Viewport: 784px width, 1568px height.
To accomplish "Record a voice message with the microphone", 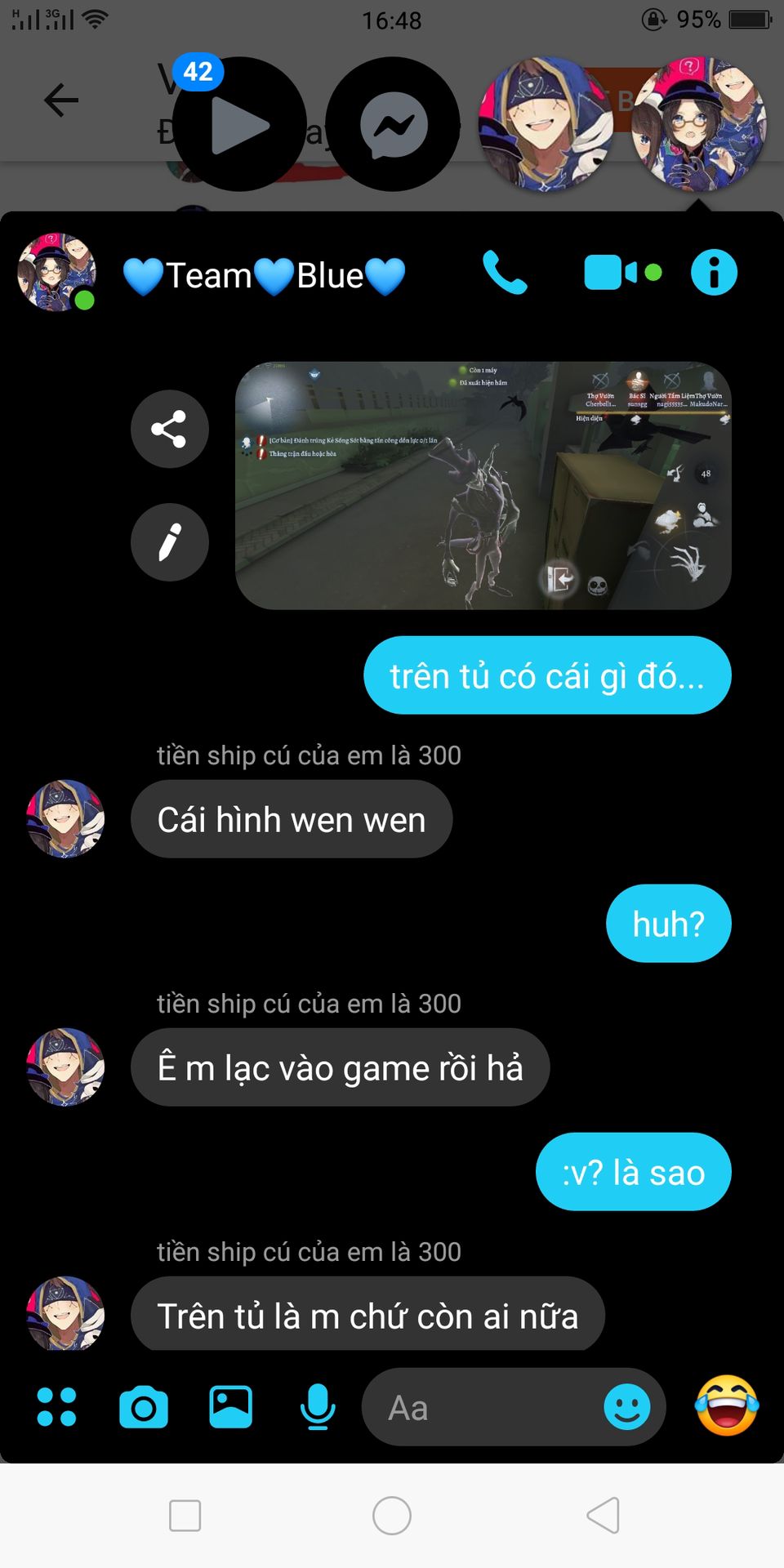I will coord(318,1407).
